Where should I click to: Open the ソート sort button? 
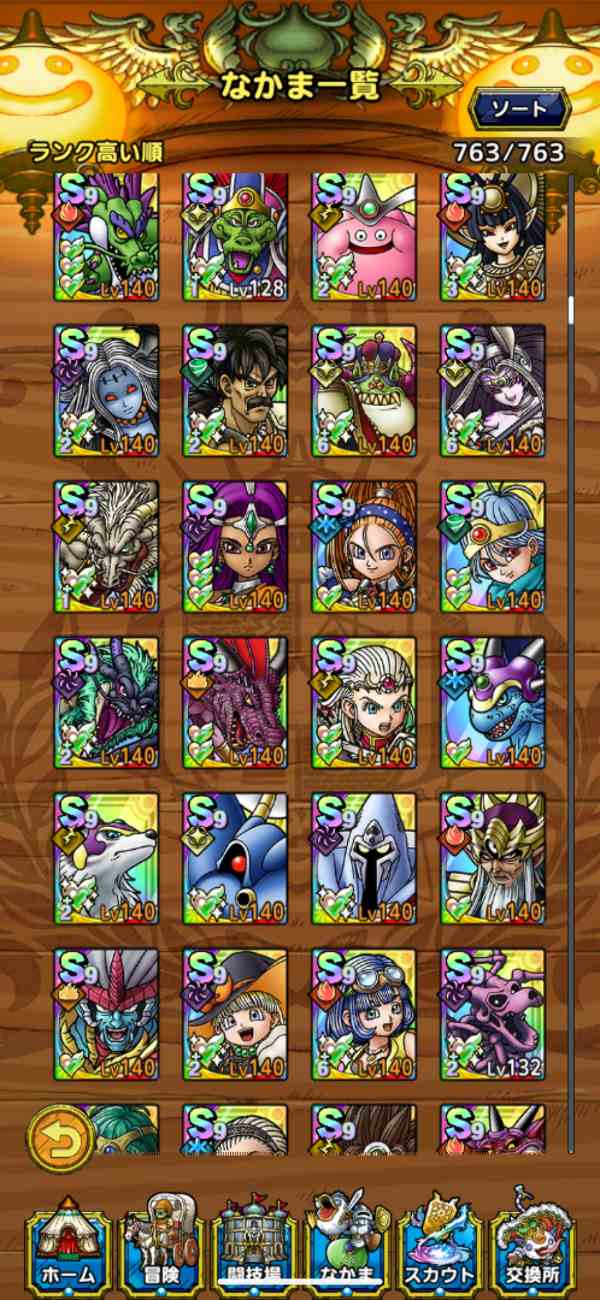[x=520, y=108]
